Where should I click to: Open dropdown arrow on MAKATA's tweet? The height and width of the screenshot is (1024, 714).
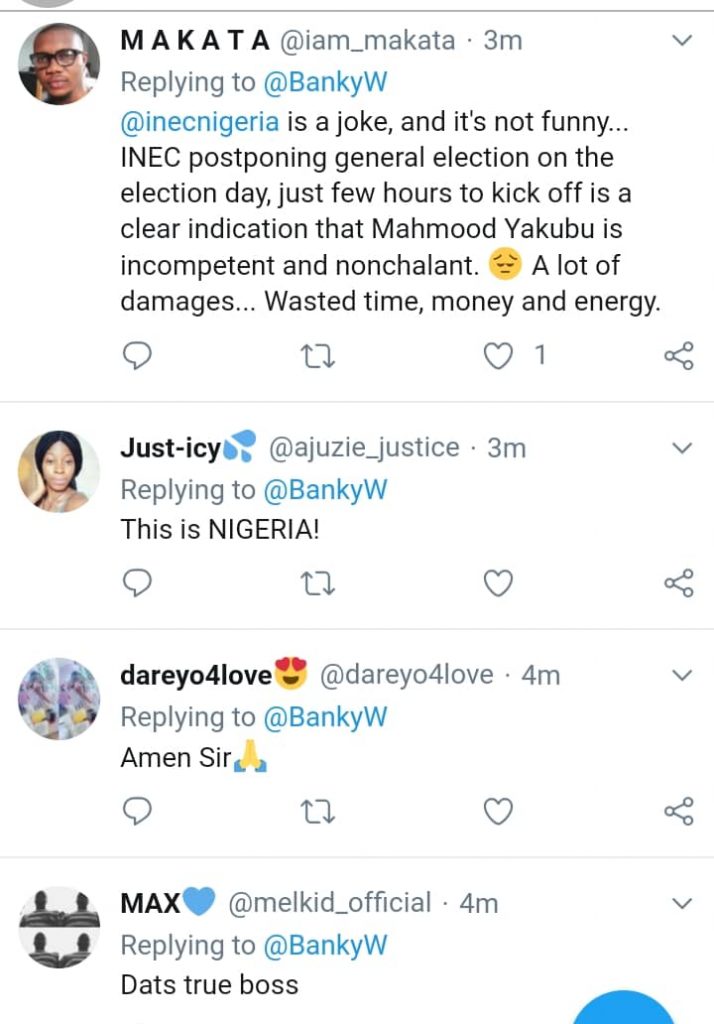[x=681, y=40]
